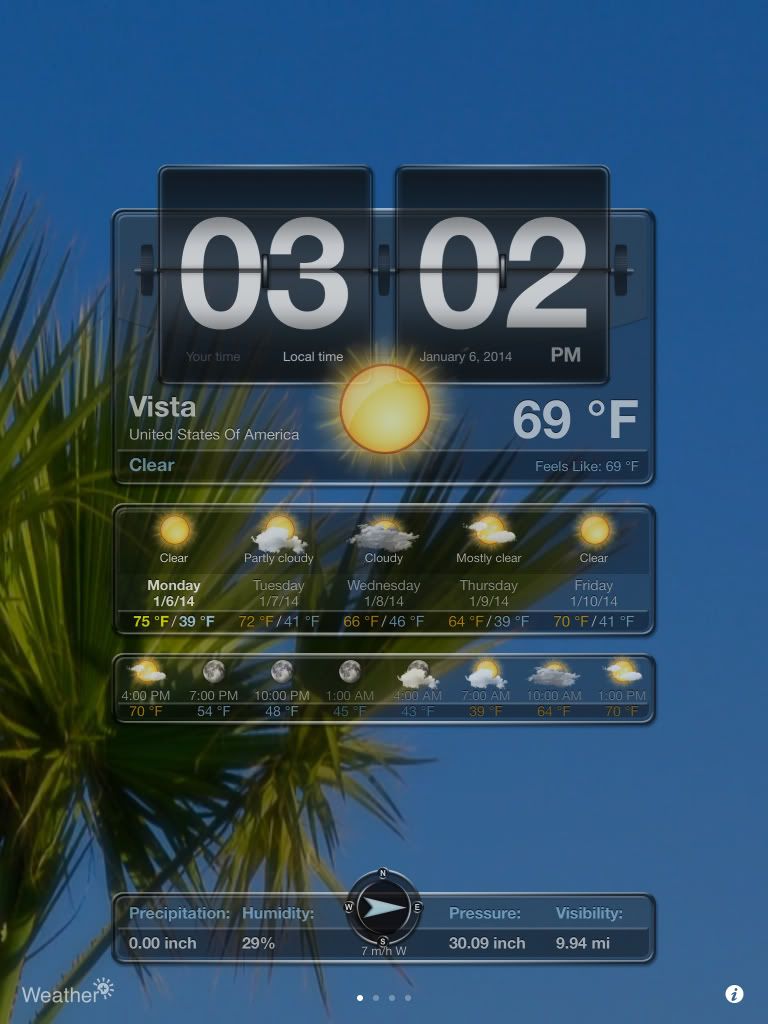Tap the page indicator dots
The height and width of the screenshot is (1024, 768).
(384, 997)
